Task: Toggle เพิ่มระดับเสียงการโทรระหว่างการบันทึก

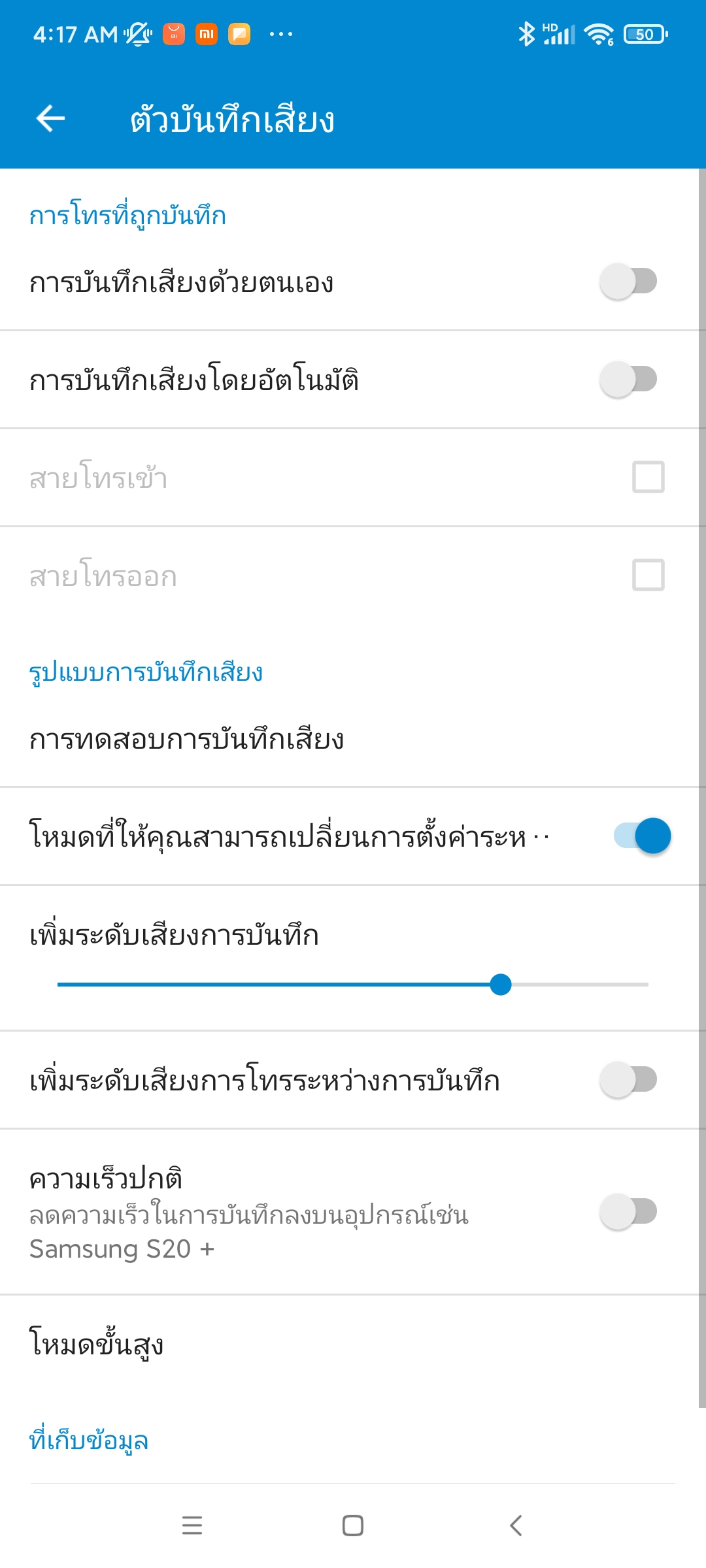Action: click(628, 1079)
